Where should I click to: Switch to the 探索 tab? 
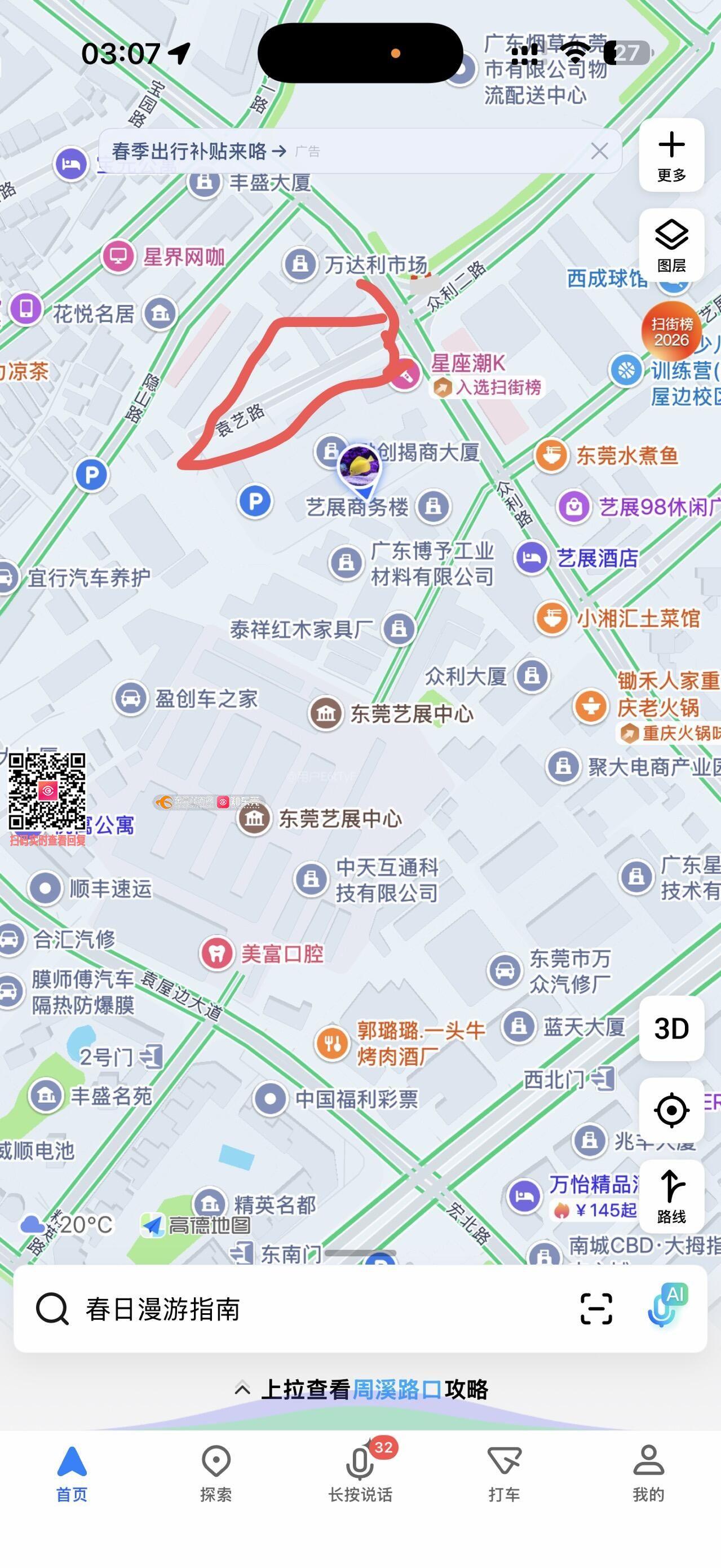point(216,1473)
